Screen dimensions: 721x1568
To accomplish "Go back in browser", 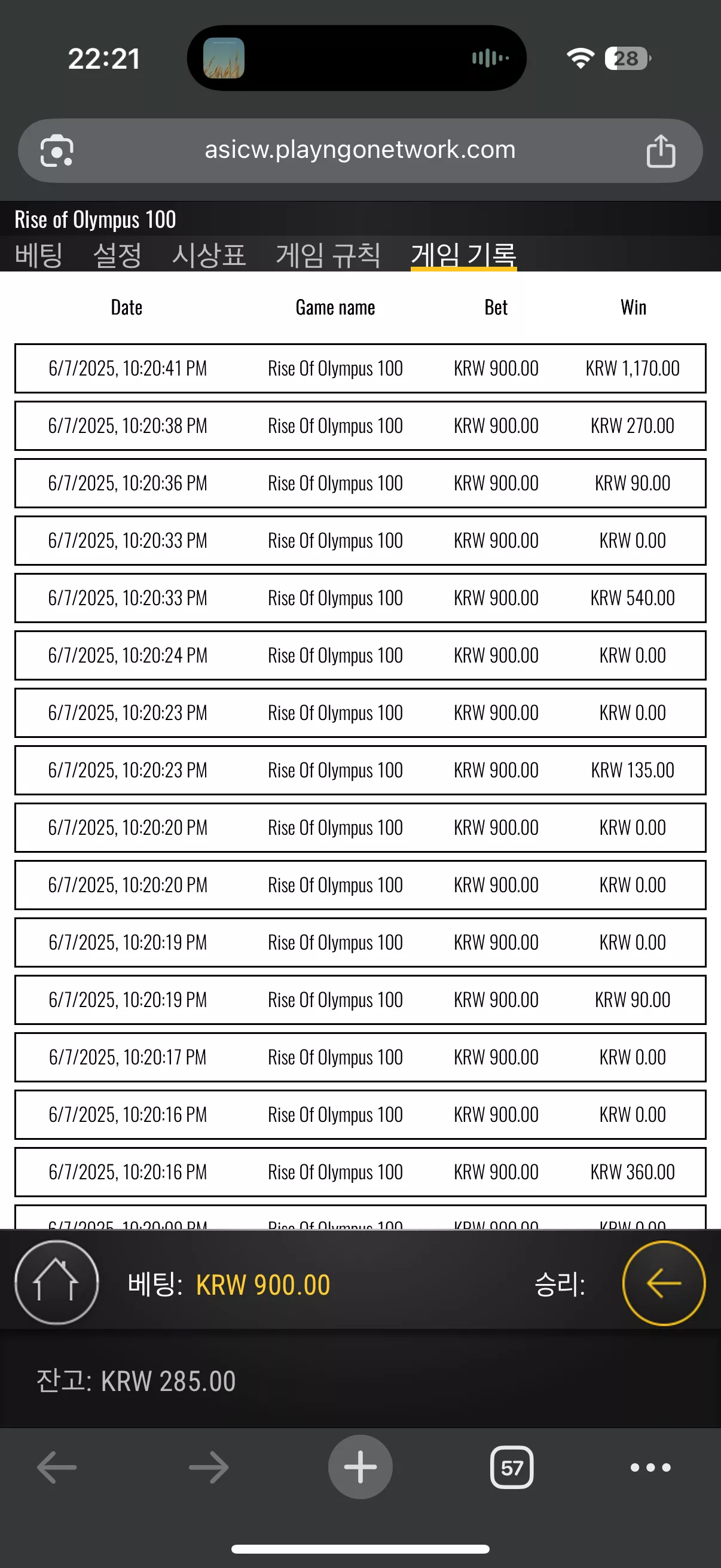I will tap(57, 1468).
